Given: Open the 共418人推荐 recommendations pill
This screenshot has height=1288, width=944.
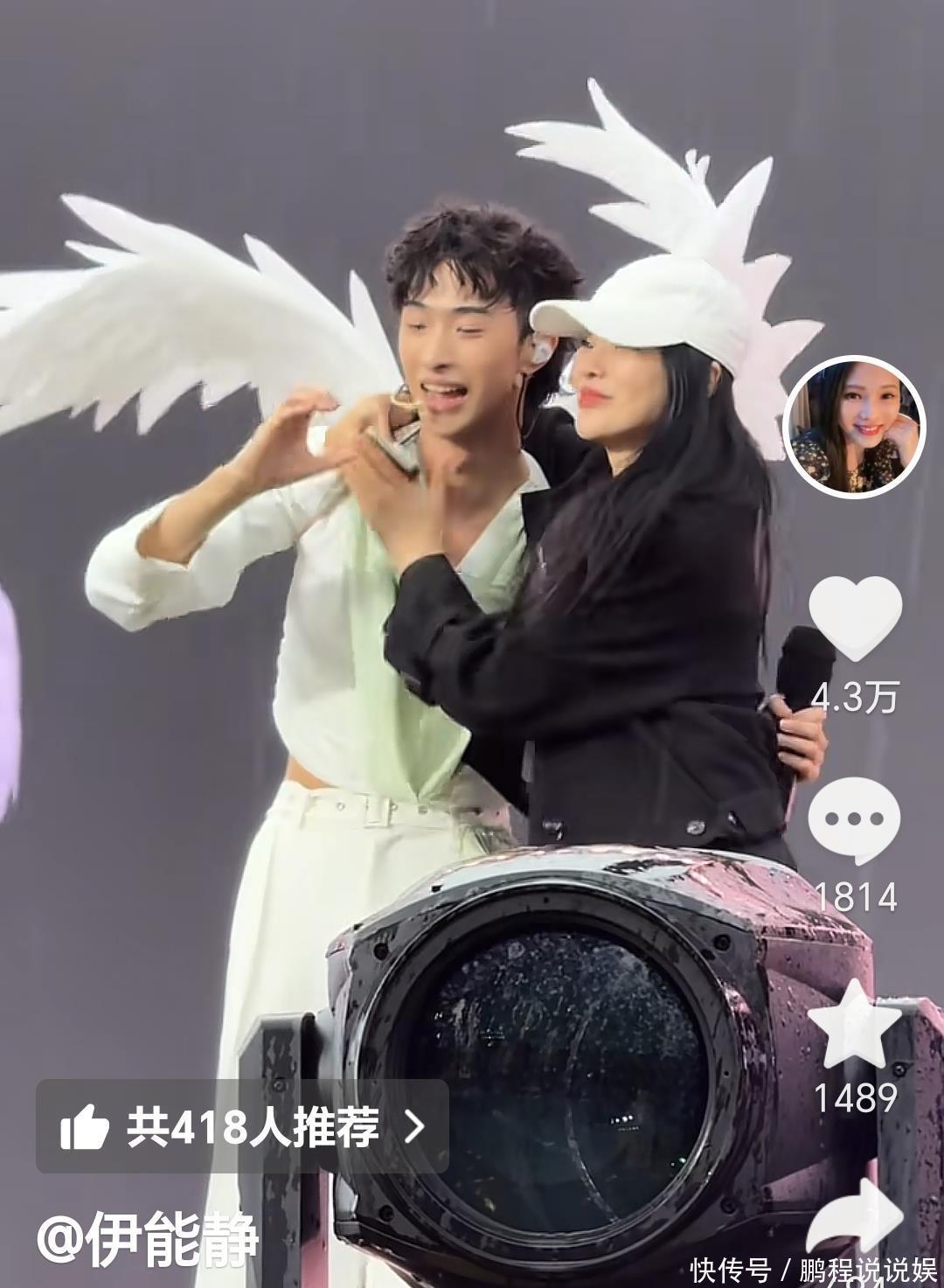Looking at the screenshot, I should coord(242,1126).
